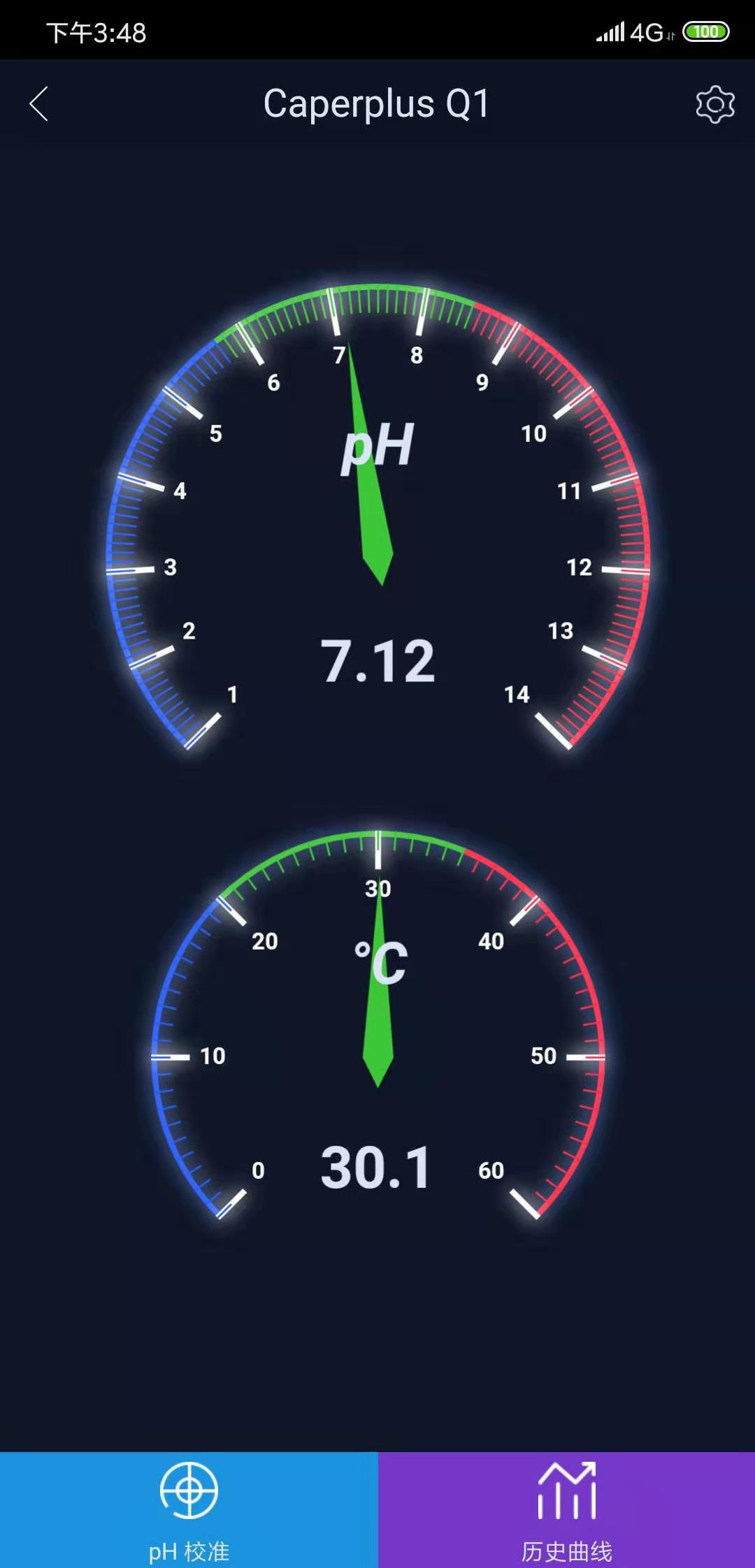Go back using the top-left arrow
This screenshot has height=1568, width=755.
[39, 104]
